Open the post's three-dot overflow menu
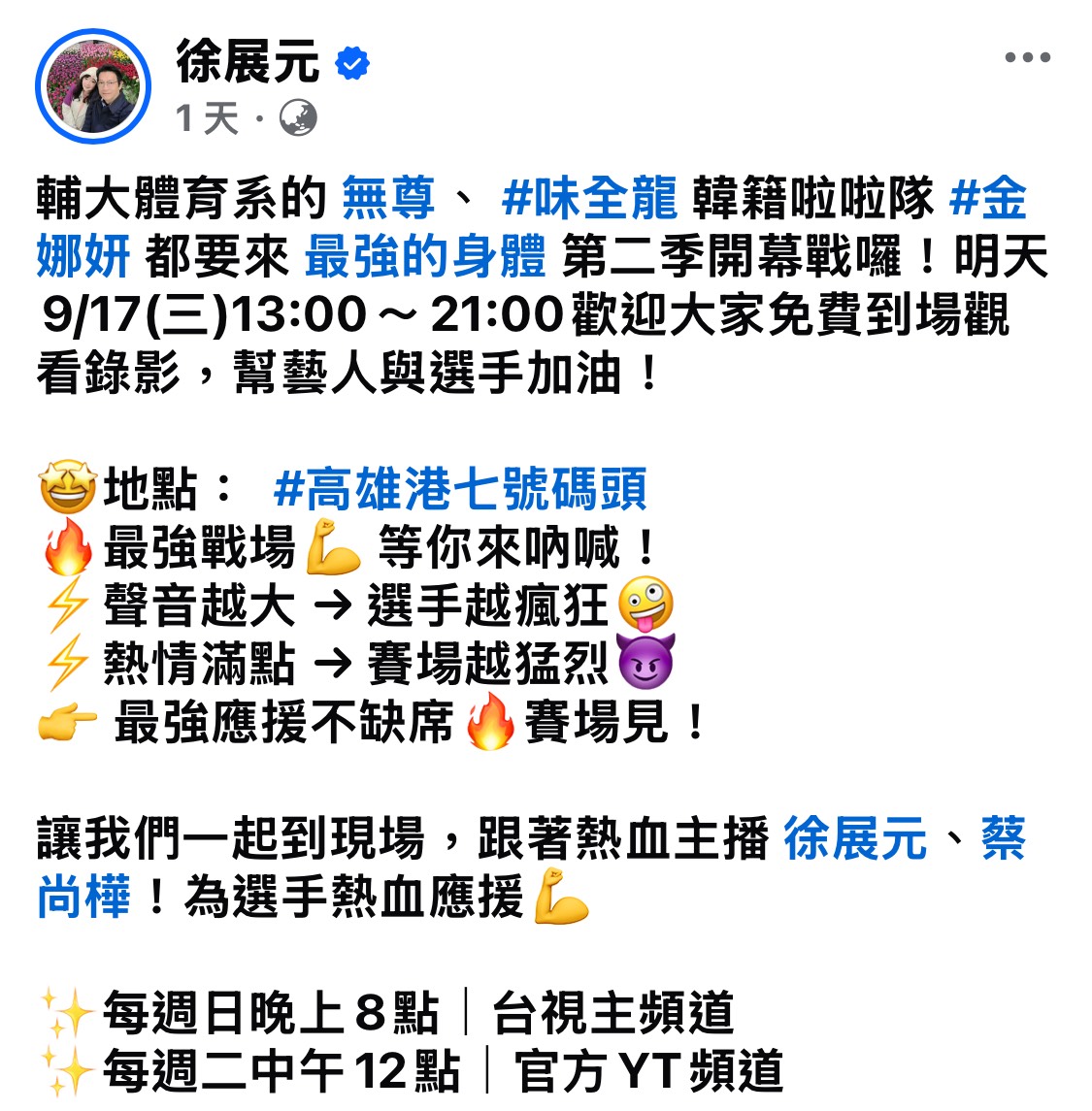The height and width of the screenshot is (1111, 1092). (x=1027, y=58)
